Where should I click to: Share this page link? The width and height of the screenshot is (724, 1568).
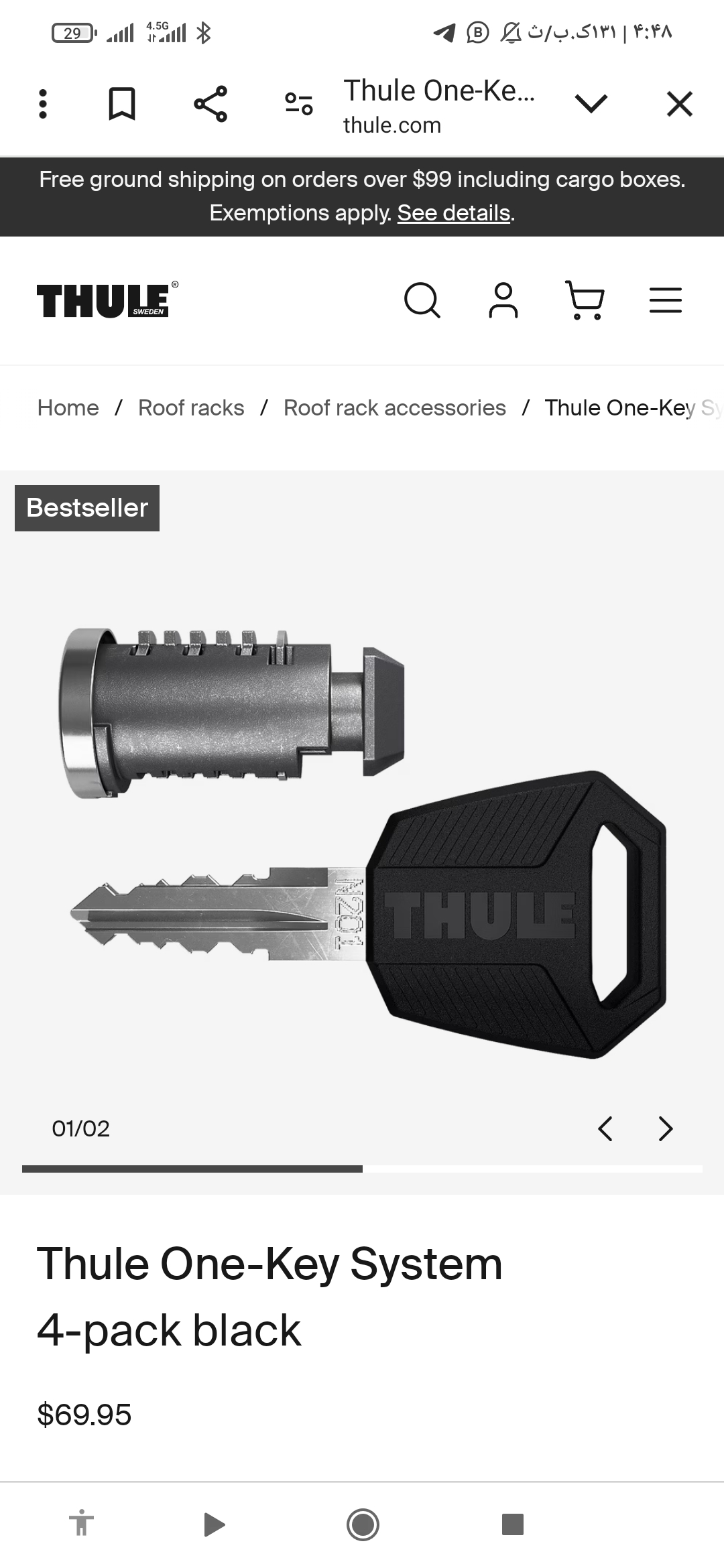tap(210, 104)
